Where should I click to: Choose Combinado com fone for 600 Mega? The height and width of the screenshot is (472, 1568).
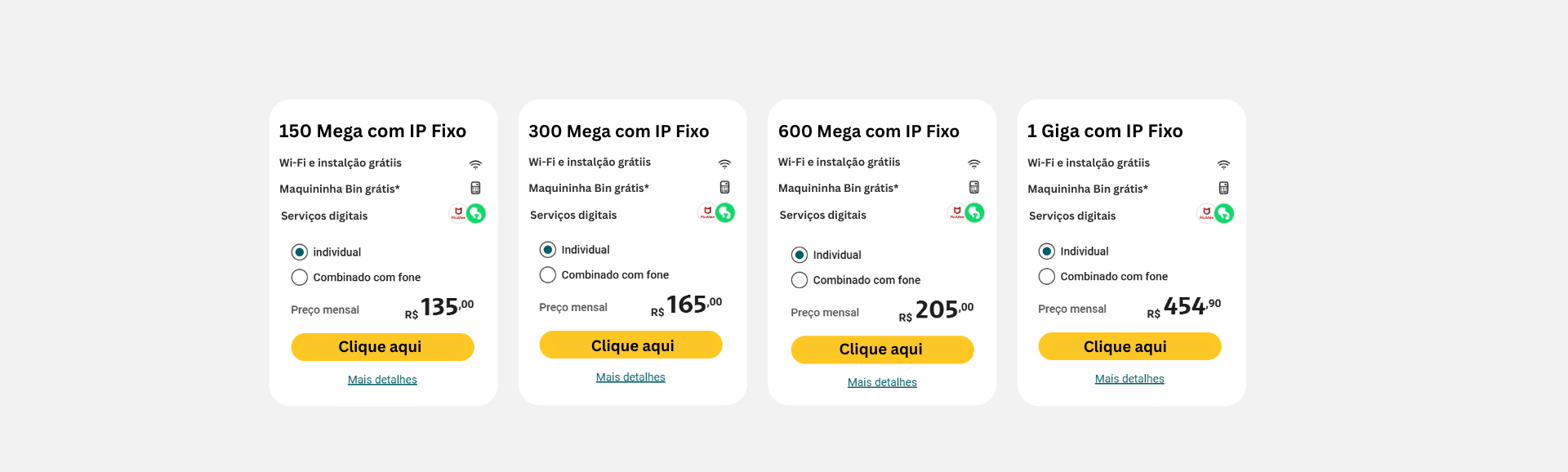[800, 280]
